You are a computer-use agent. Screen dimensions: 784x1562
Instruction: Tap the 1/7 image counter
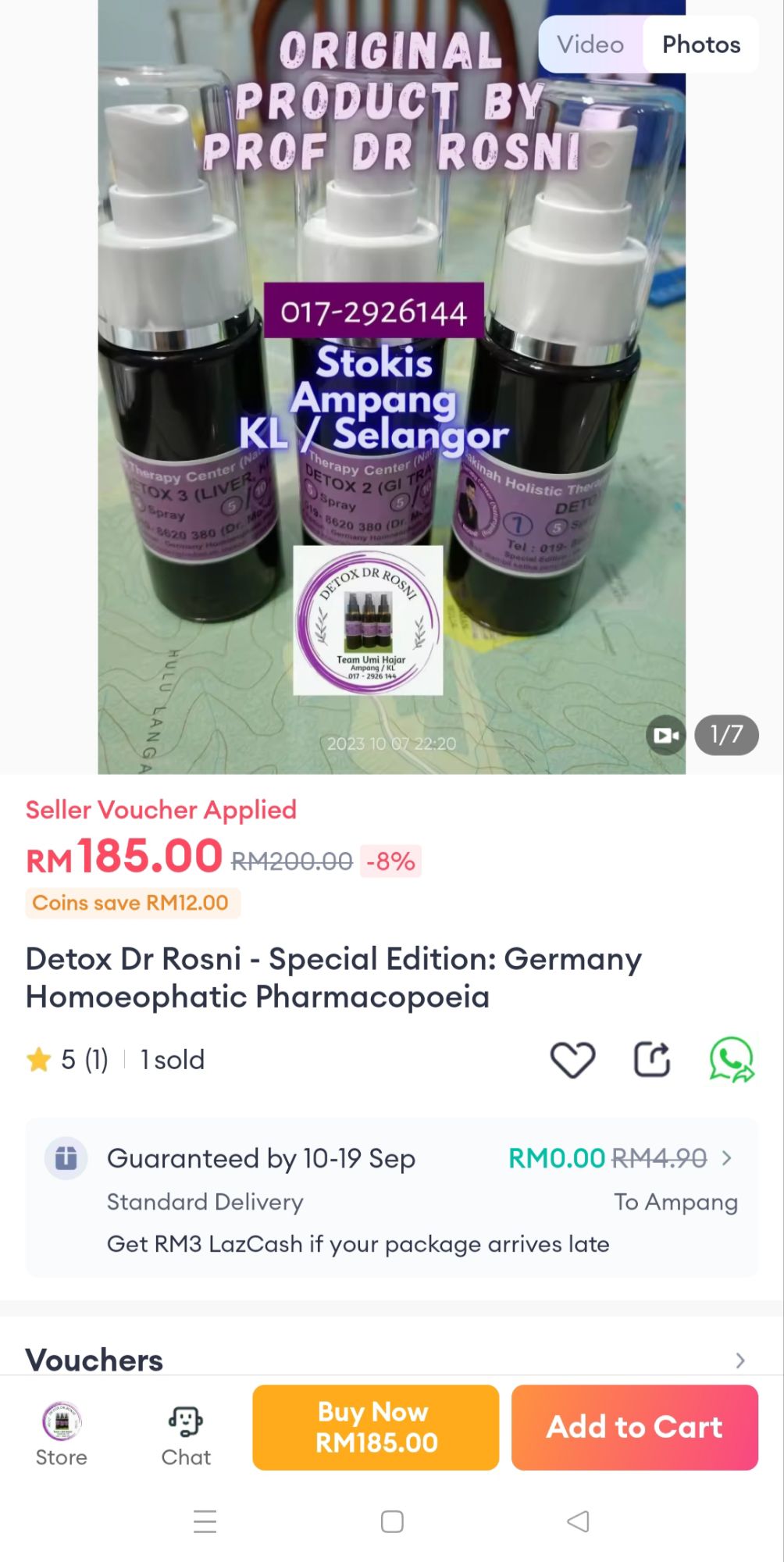pos(725,735)
